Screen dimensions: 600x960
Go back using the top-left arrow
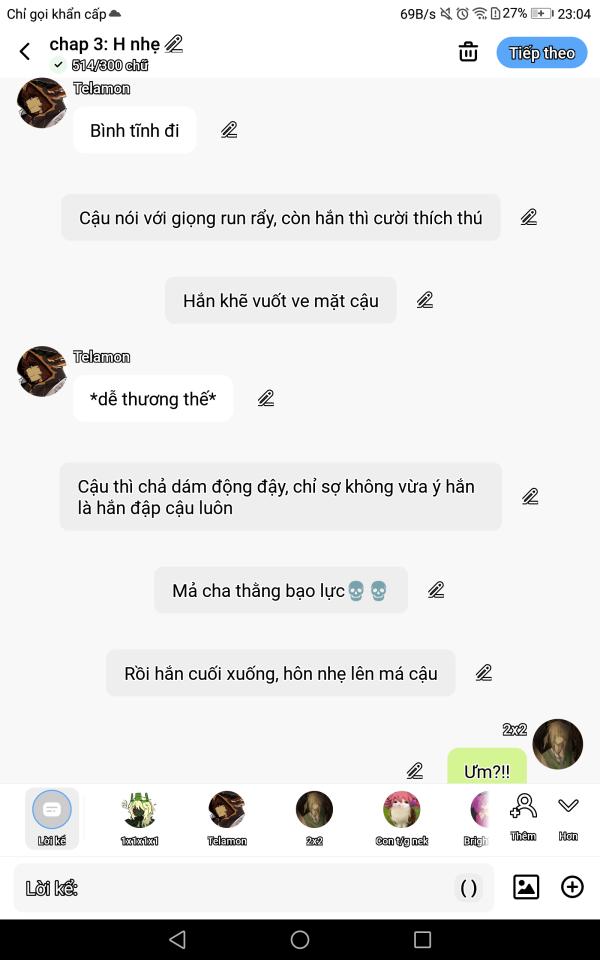click(x=24, y=51)
